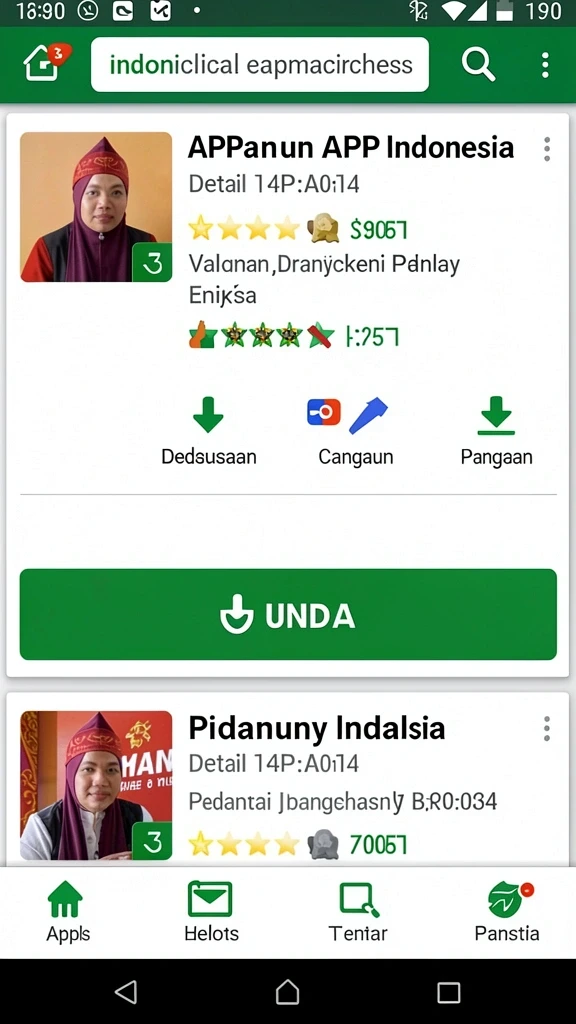Go to the Tentar tab

(357, 912)
